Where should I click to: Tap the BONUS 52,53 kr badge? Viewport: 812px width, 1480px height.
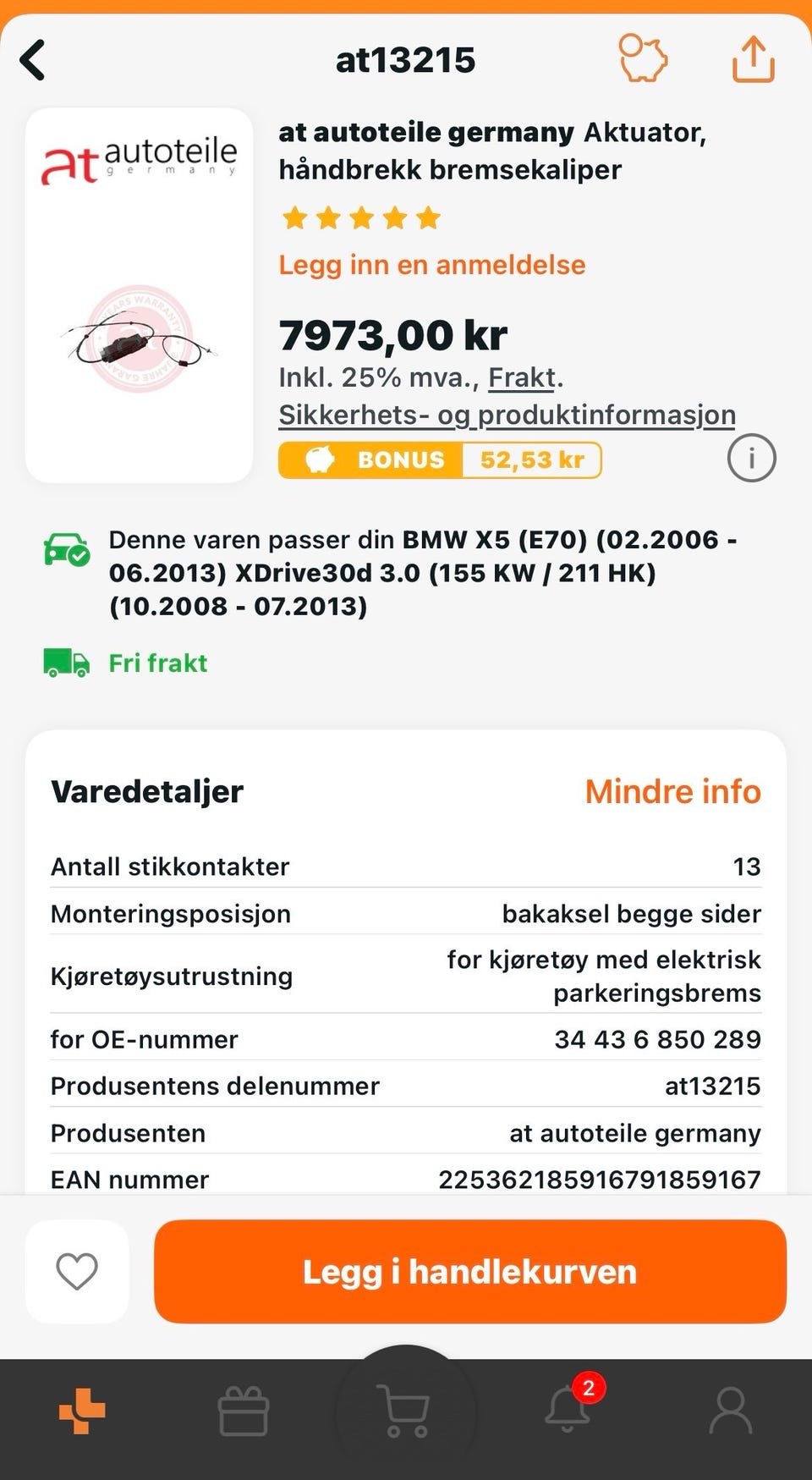(x=440, y=459)
